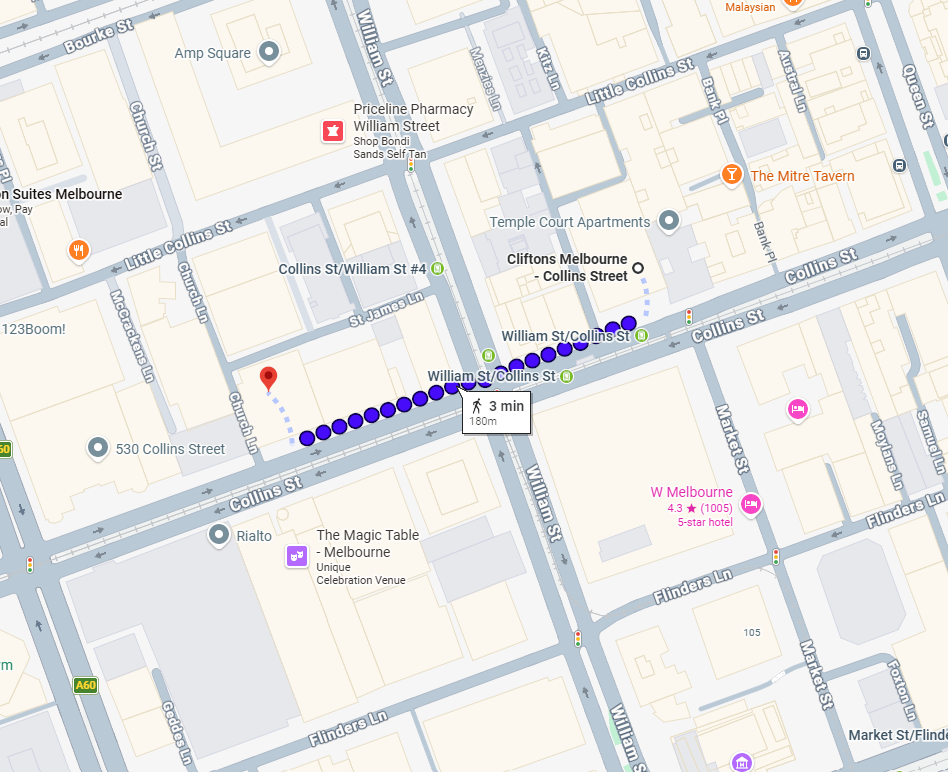
Task: Select the 530 Collins Street marker
Action: (98, 448)
